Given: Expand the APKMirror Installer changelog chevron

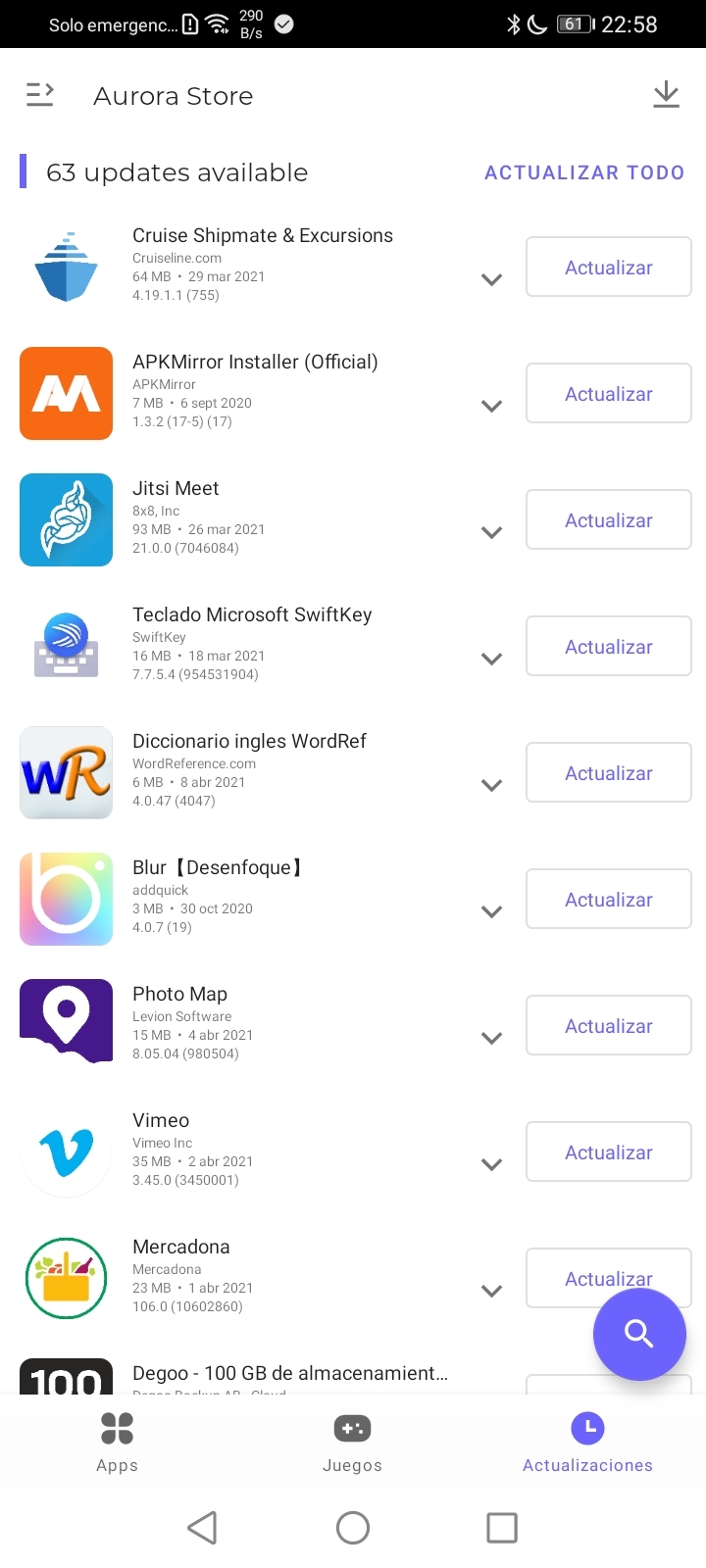Looking at the screenshot, I should (x=492, y=406).
